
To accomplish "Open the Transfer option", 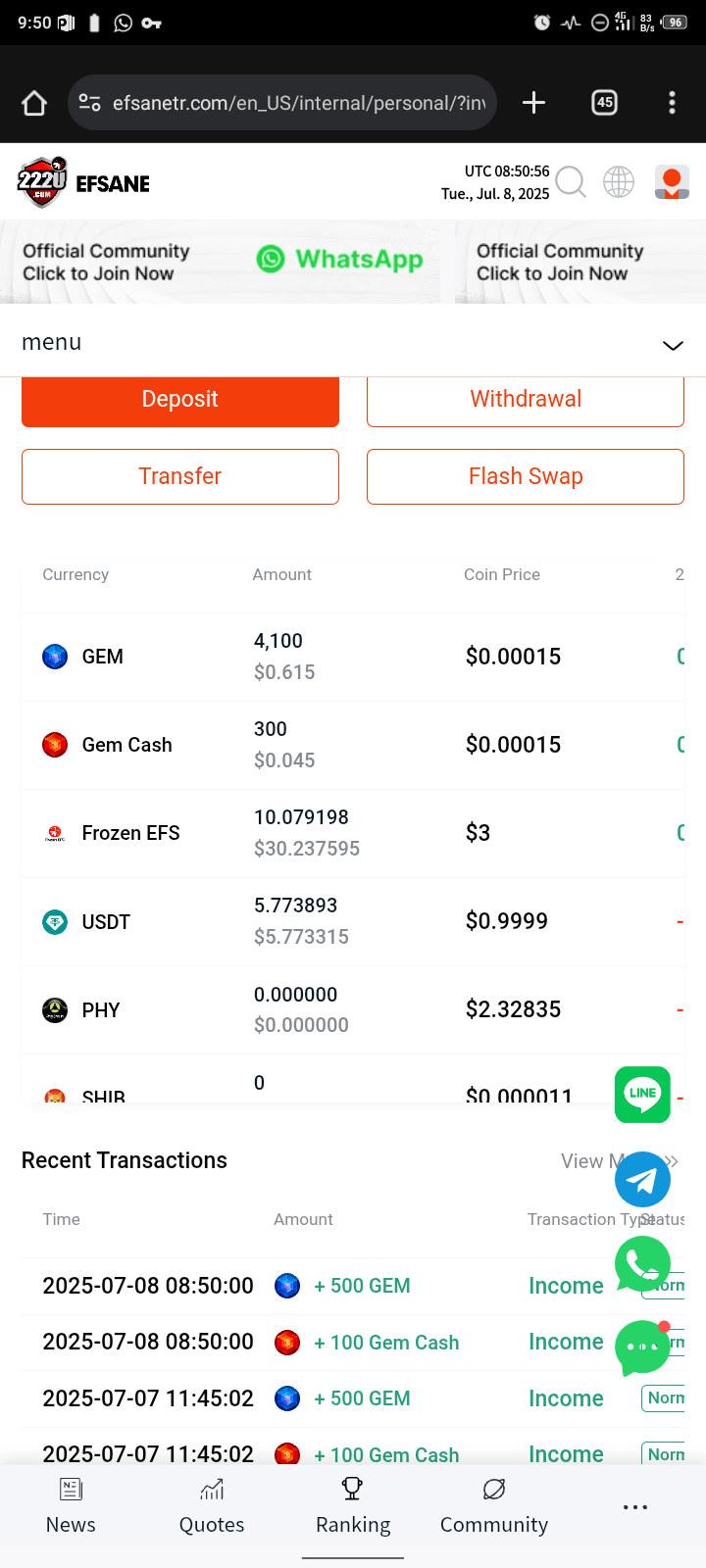I will 180,476.
